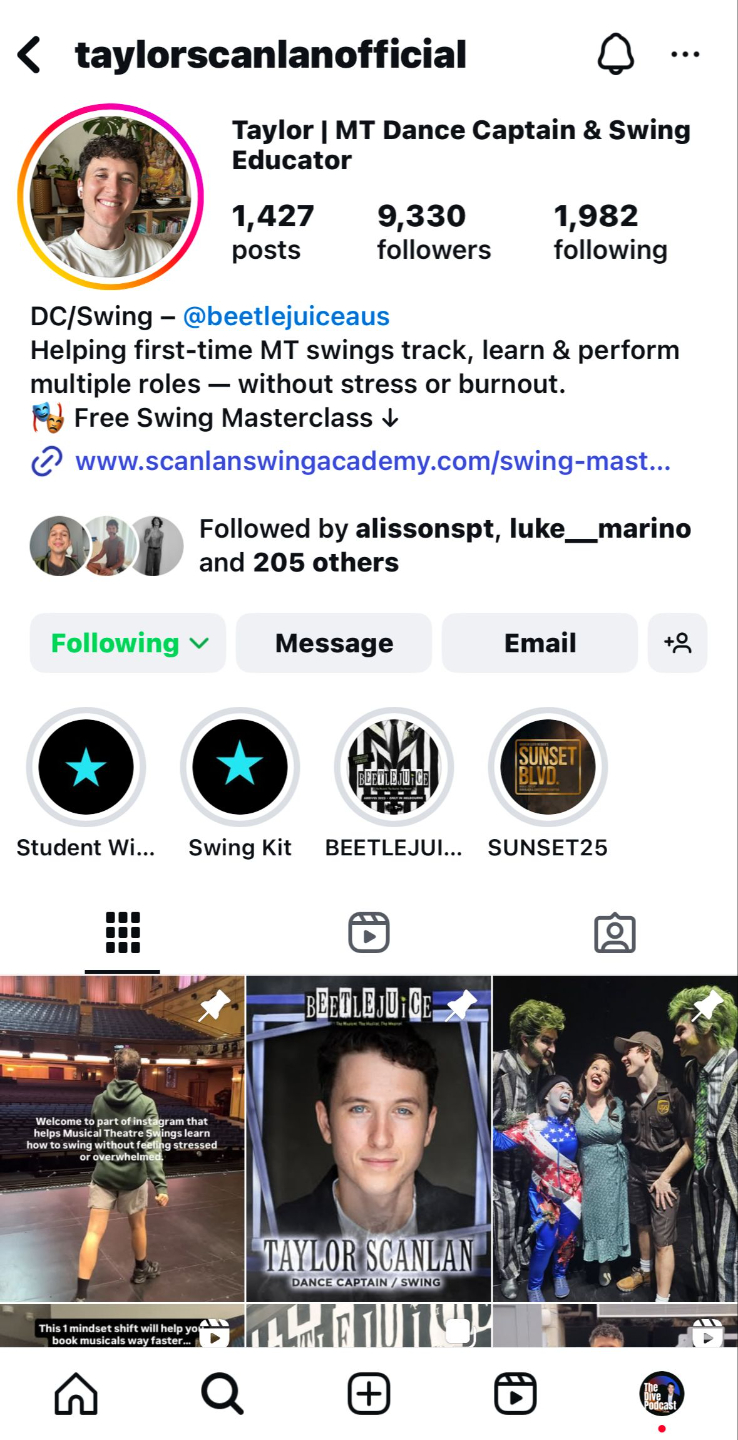Open the followers list
Image resolution: width=738 pixels, height=1440 pixels.
(433, 231)
